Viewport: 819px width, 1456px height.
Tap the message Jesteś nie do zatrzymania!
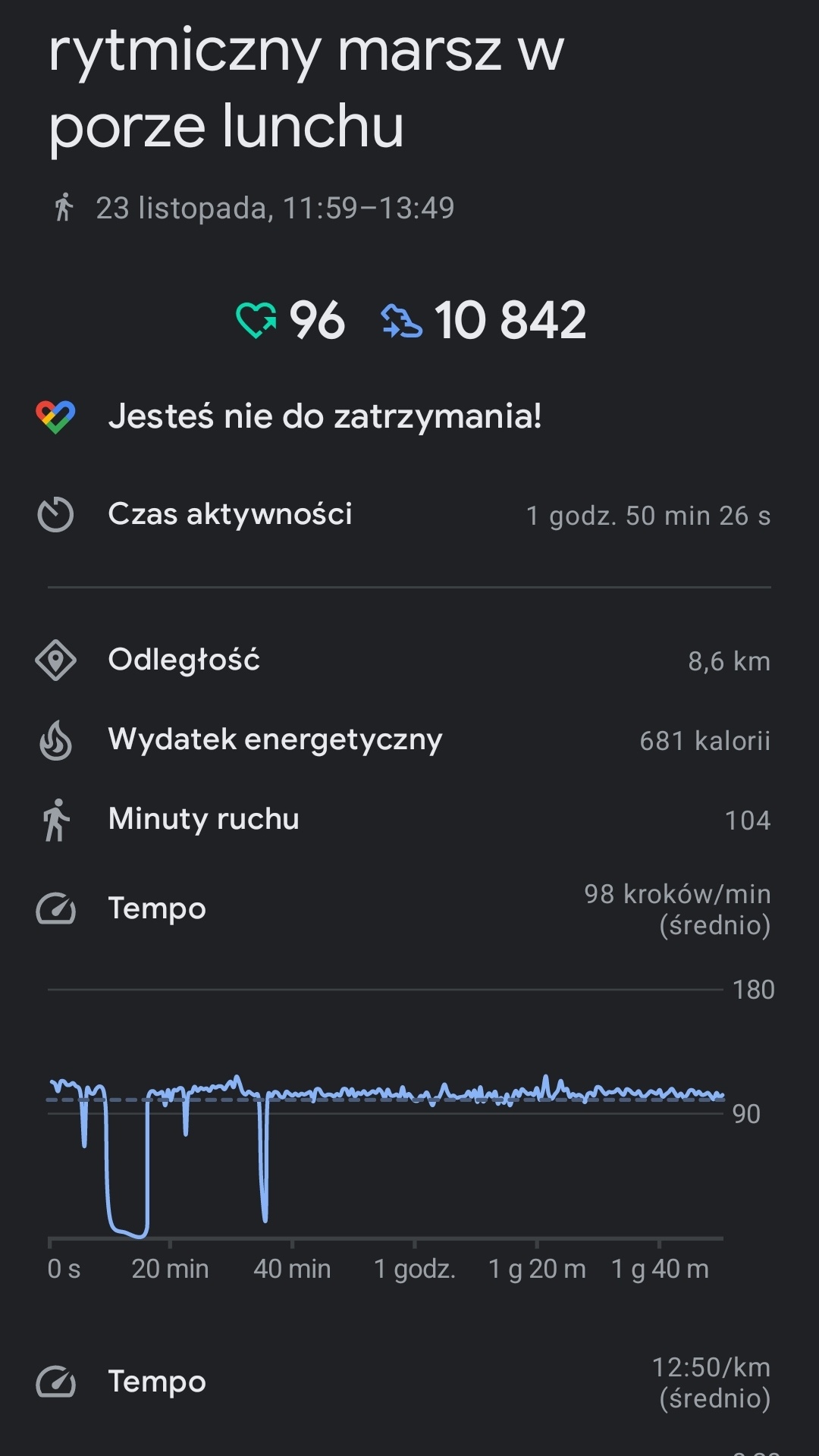(326, 416)
